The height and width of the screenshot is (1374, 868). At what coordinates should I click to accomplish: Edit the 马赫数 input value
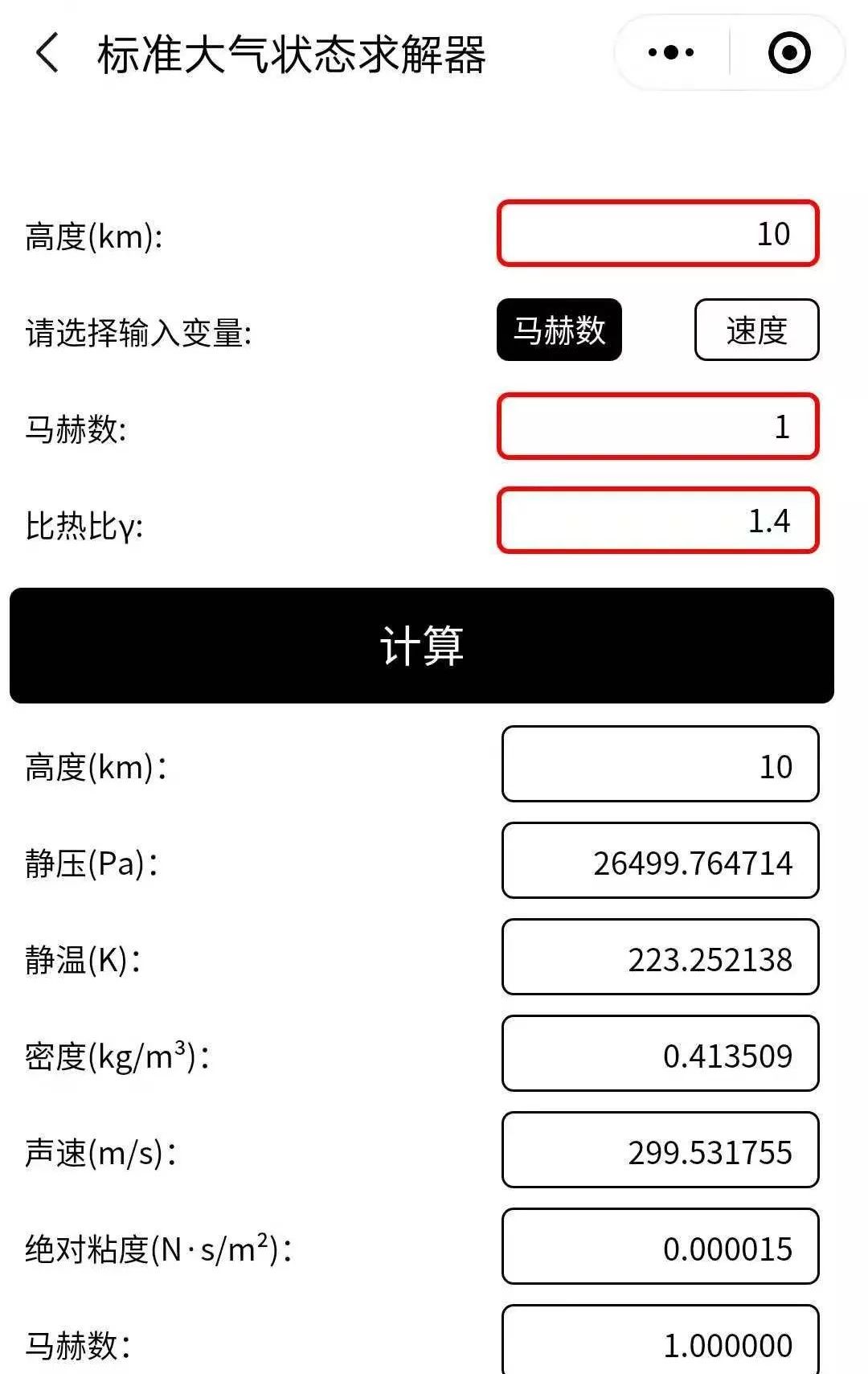coord(657,426)
